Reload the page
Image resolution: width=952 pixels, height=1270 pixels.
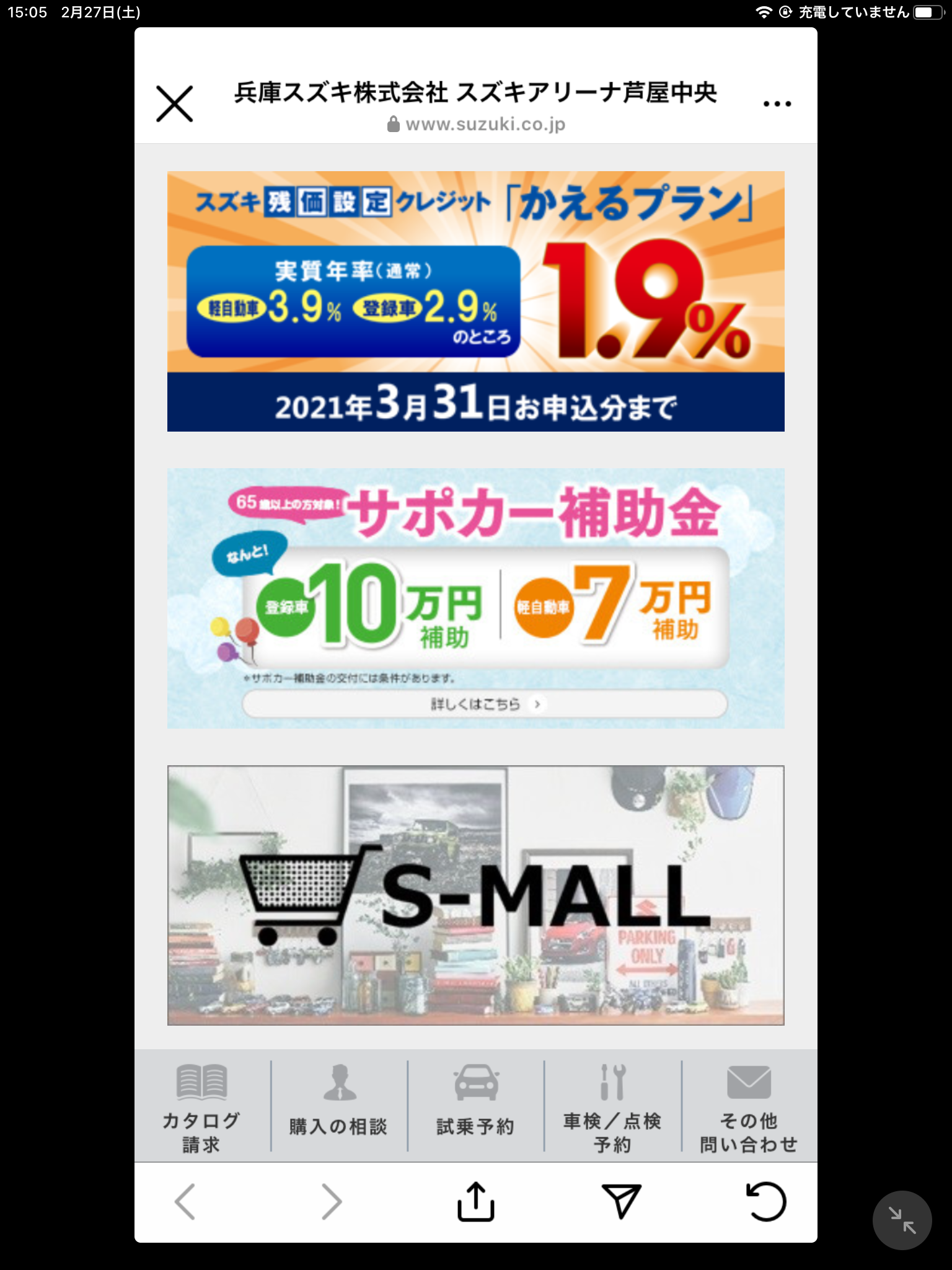click(766, 1202)
